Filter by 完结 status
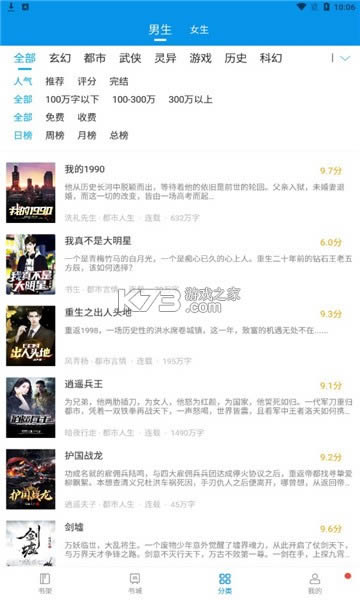 point(119,81)
